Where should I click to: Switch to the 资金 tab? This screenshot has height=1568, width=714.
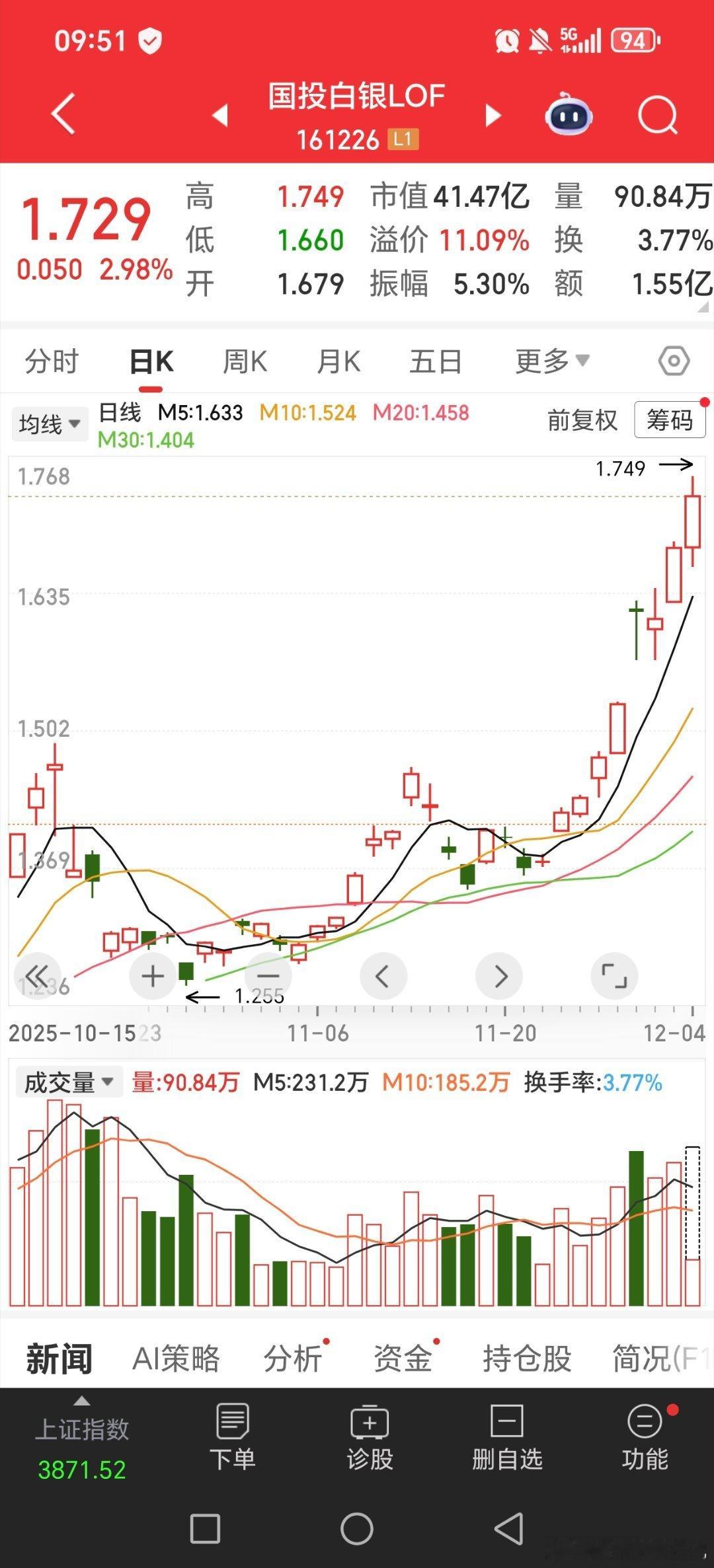tap(402, 1359)
